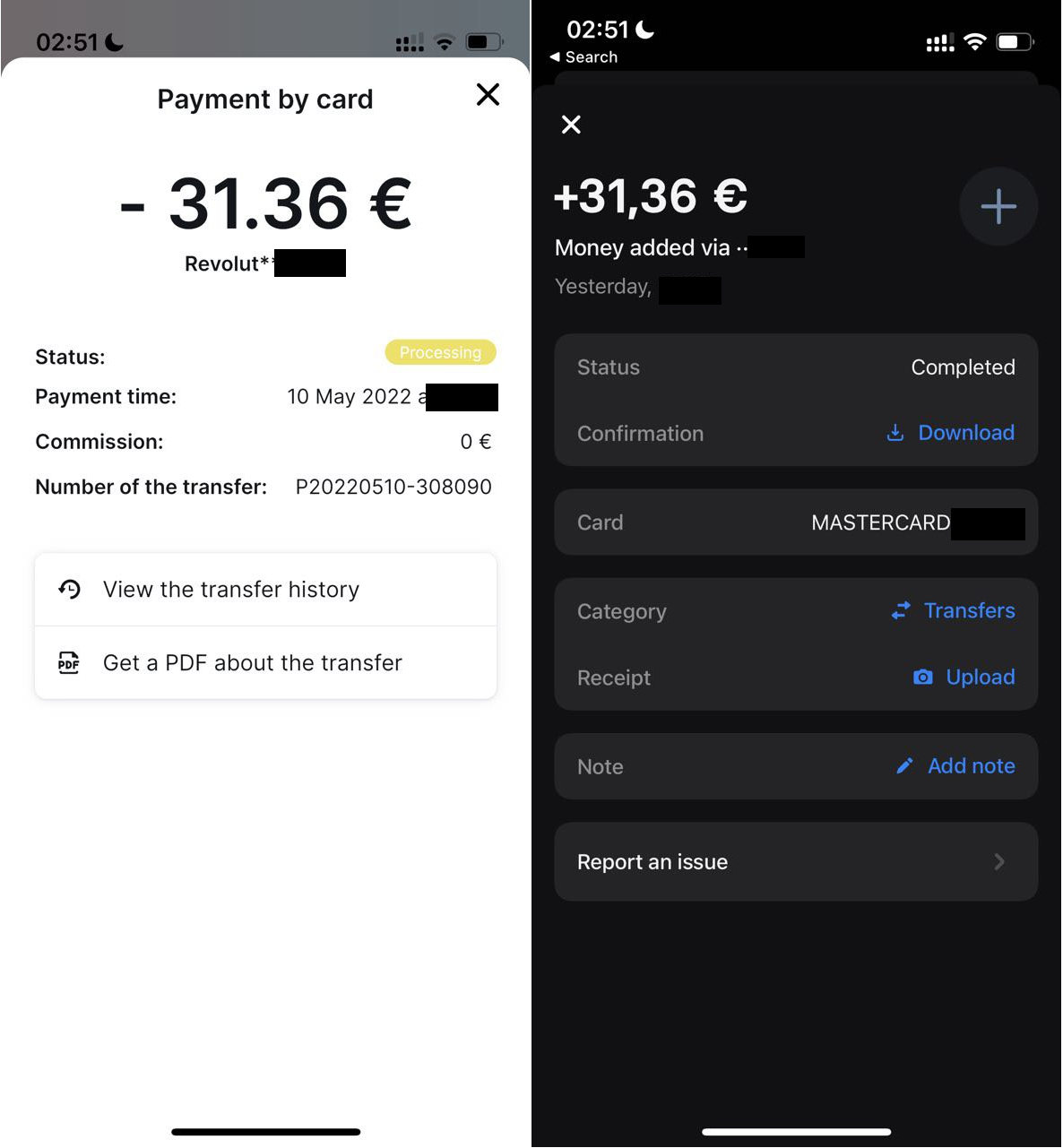This screenshot has width=1063, height=1148.
Task: Download the confirmation
Action: coord(951,433)
